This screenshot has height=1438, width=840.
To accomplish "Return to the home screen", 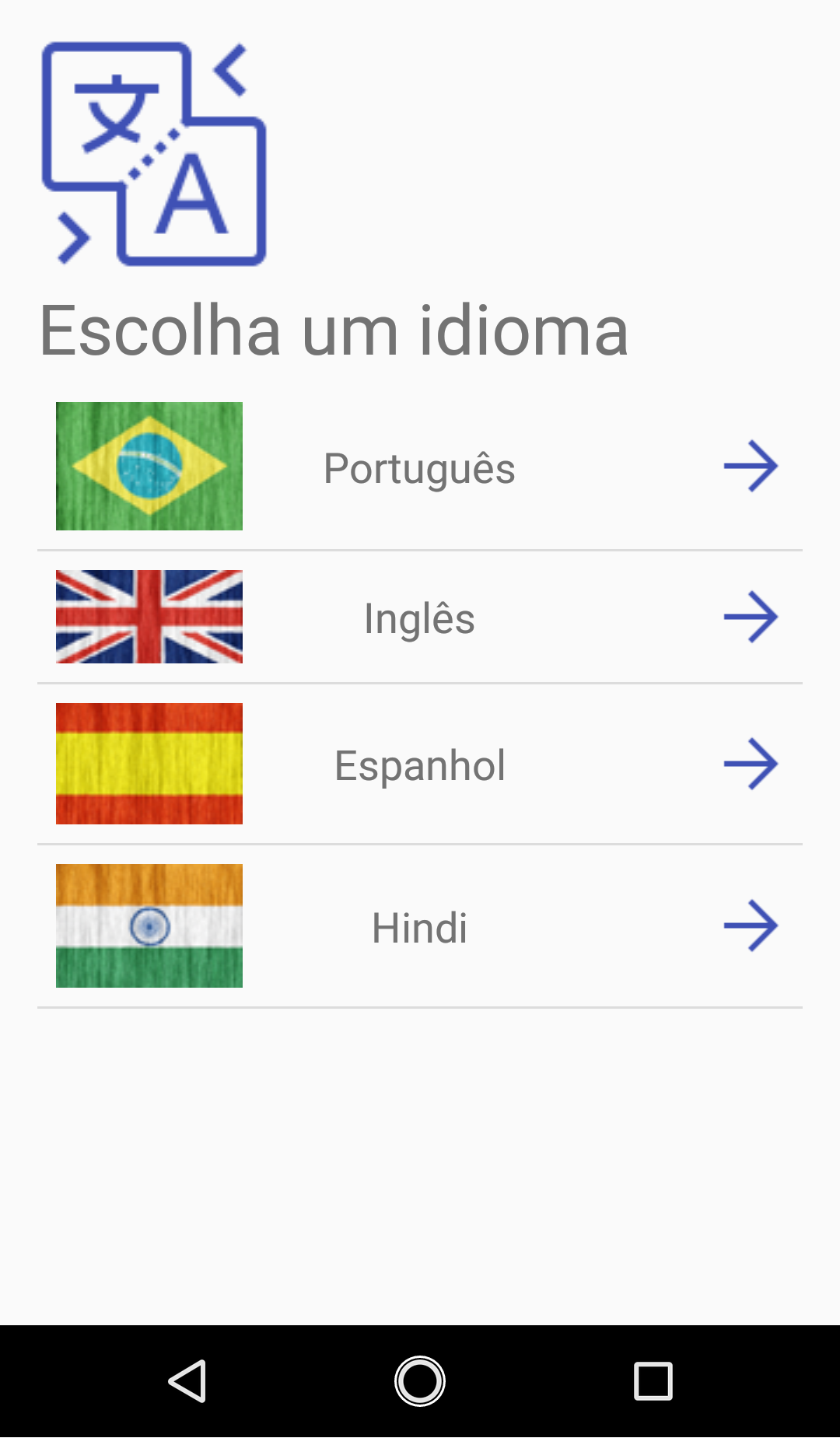I will (420, 1381).
